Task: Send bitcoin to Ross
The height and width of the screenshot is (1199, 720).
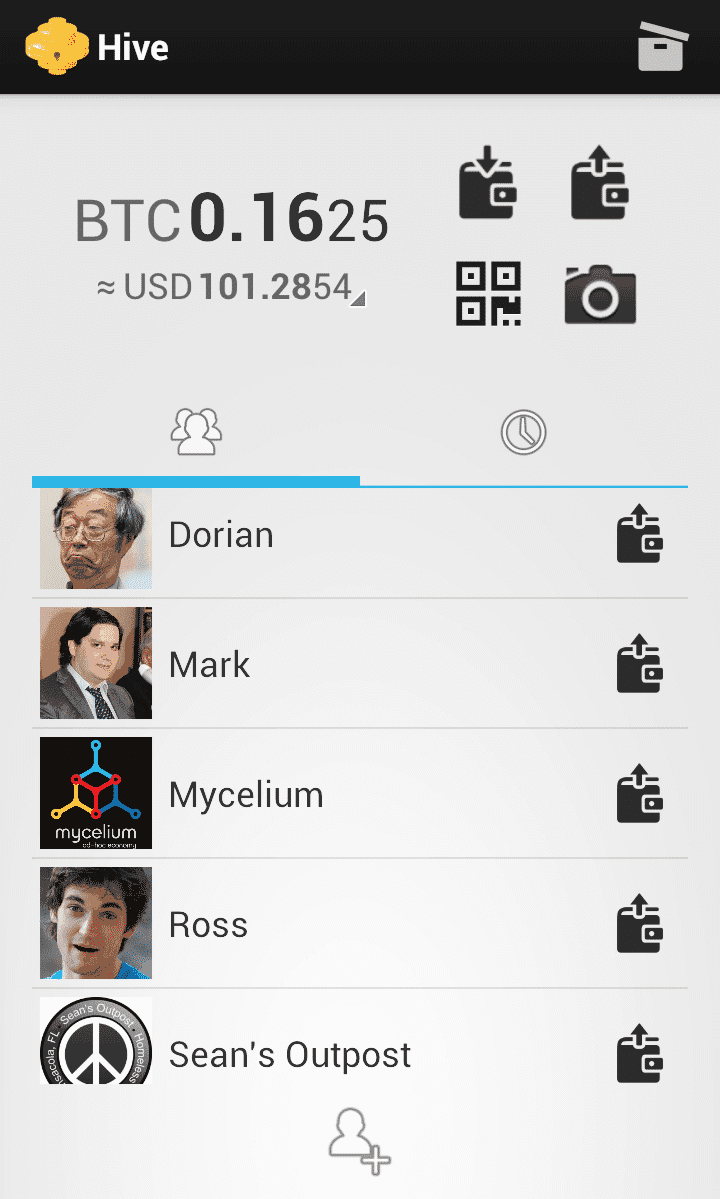Action: coord(640,924)
